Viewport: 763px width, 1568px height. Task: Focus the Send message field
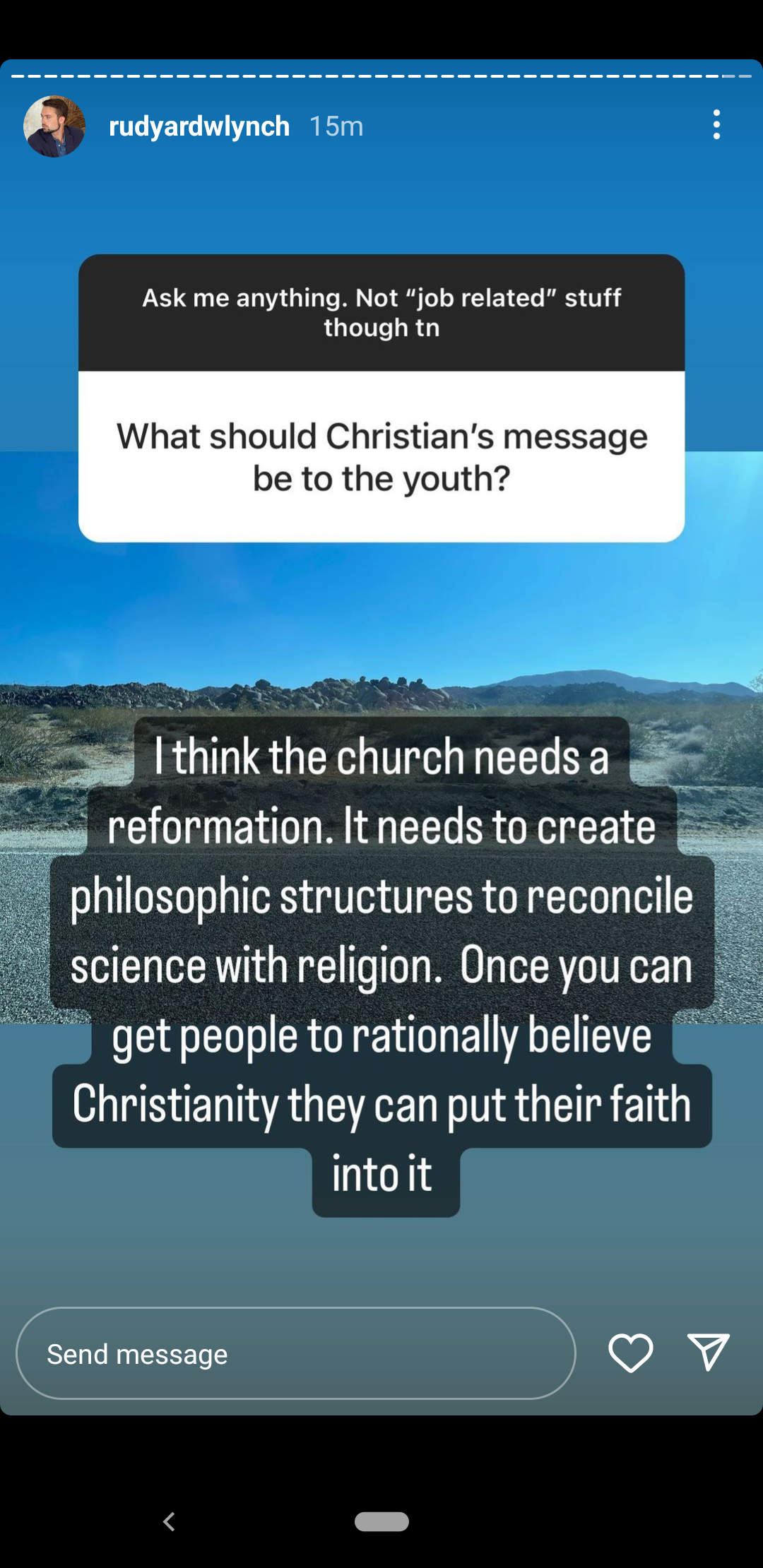(x=296, y=1353)
